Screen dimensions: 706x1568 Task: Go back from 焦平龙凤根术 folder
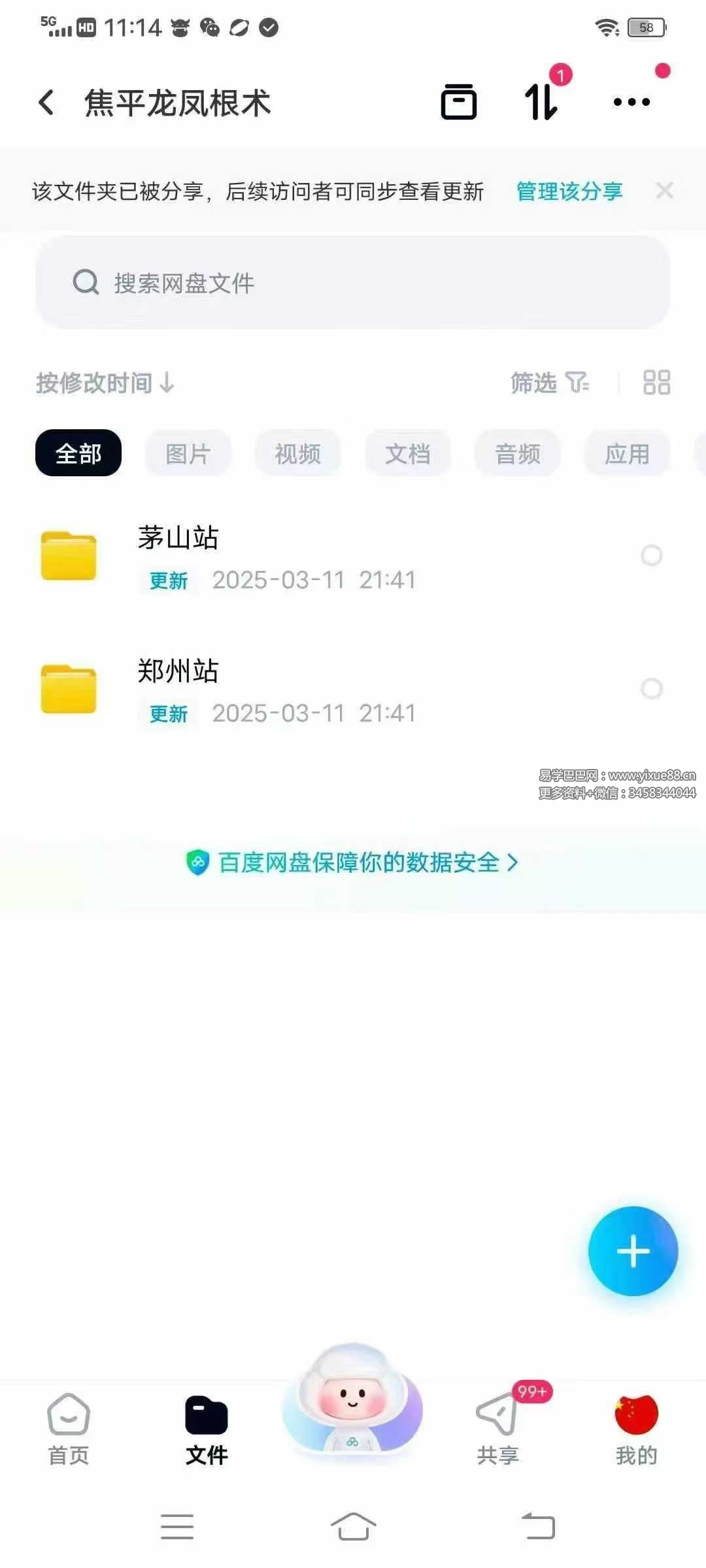tap(46, 103)
